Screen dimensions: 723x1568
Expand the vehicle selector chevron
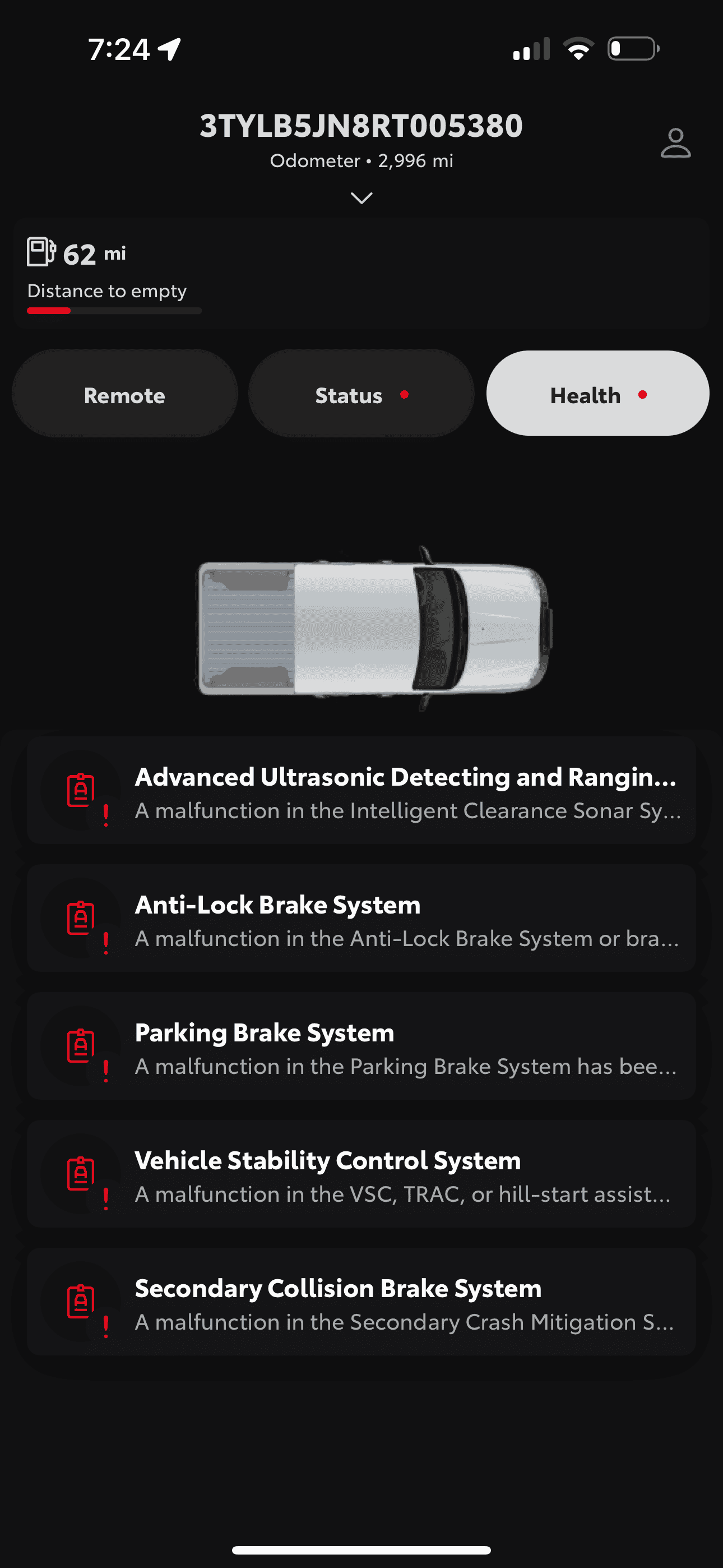tap(361, 198)
